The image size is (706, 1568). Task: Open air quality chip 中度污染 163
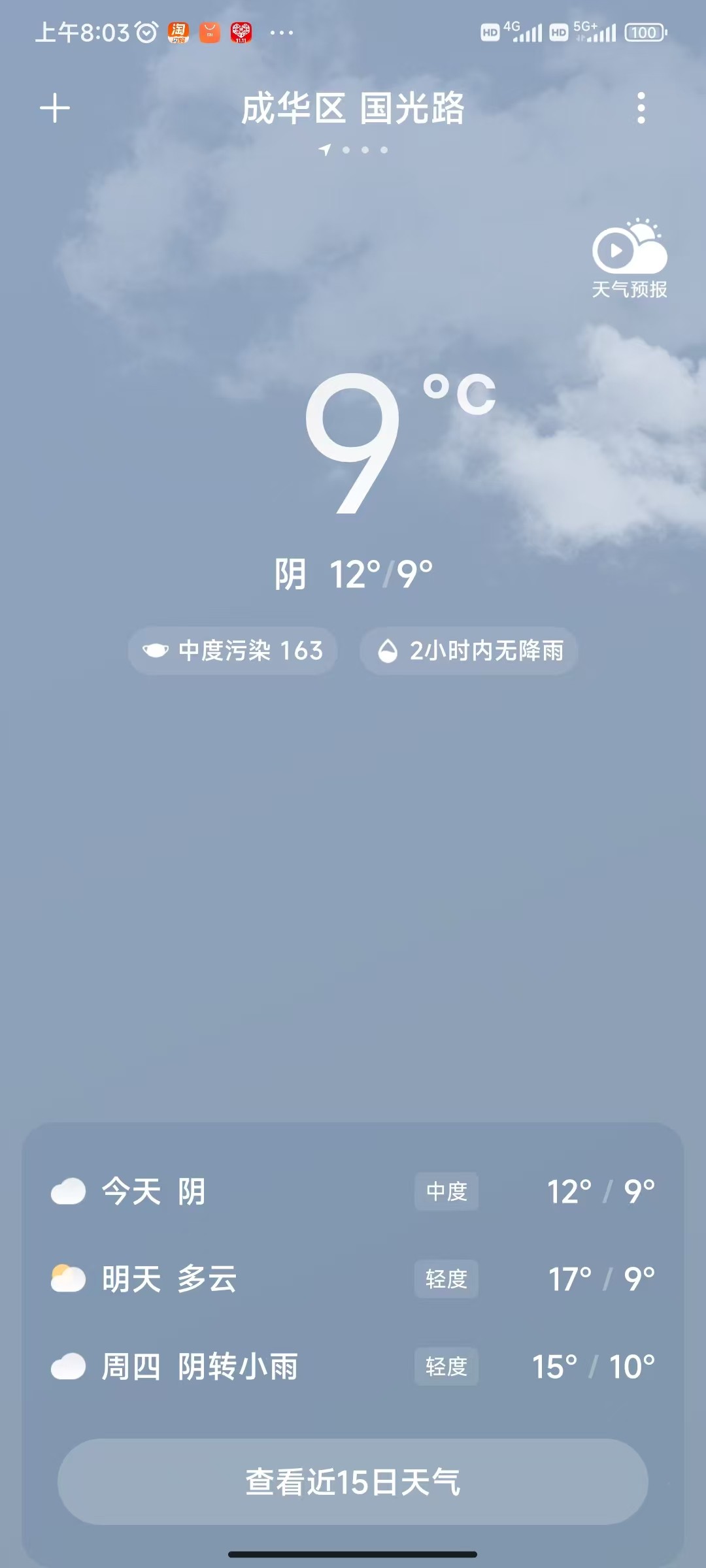tap(233, 651)
